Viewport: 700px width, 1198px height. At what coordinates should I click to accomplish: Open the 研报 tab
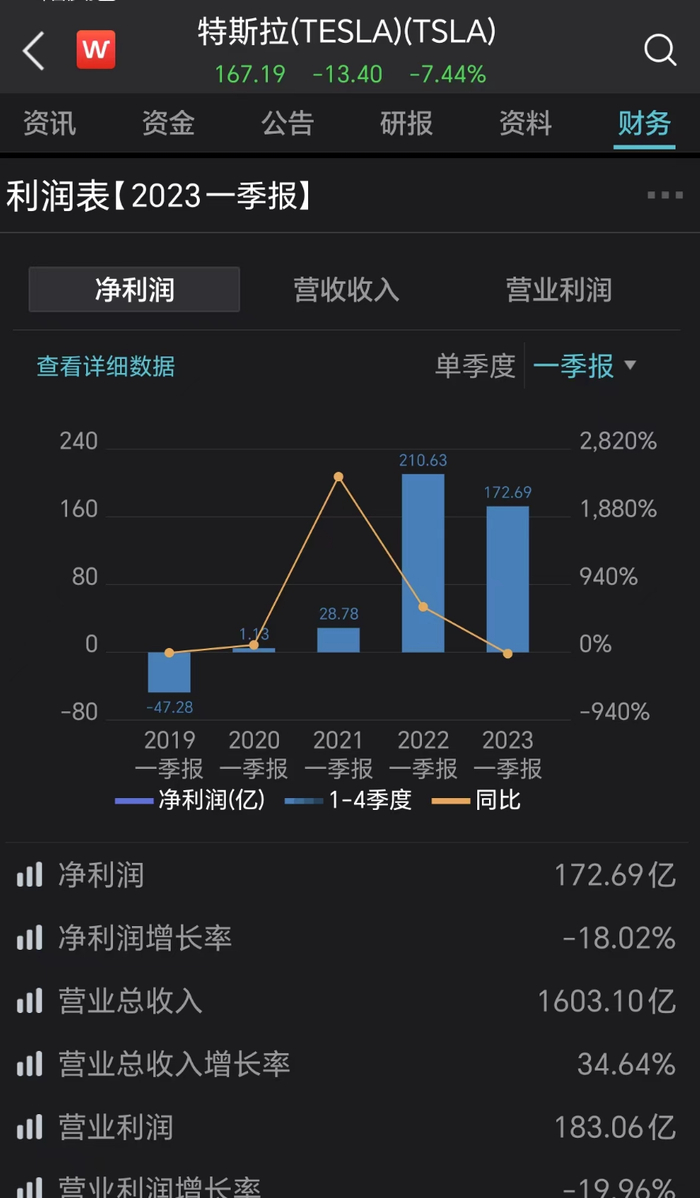pyautogui.click(x=406, y=124)
